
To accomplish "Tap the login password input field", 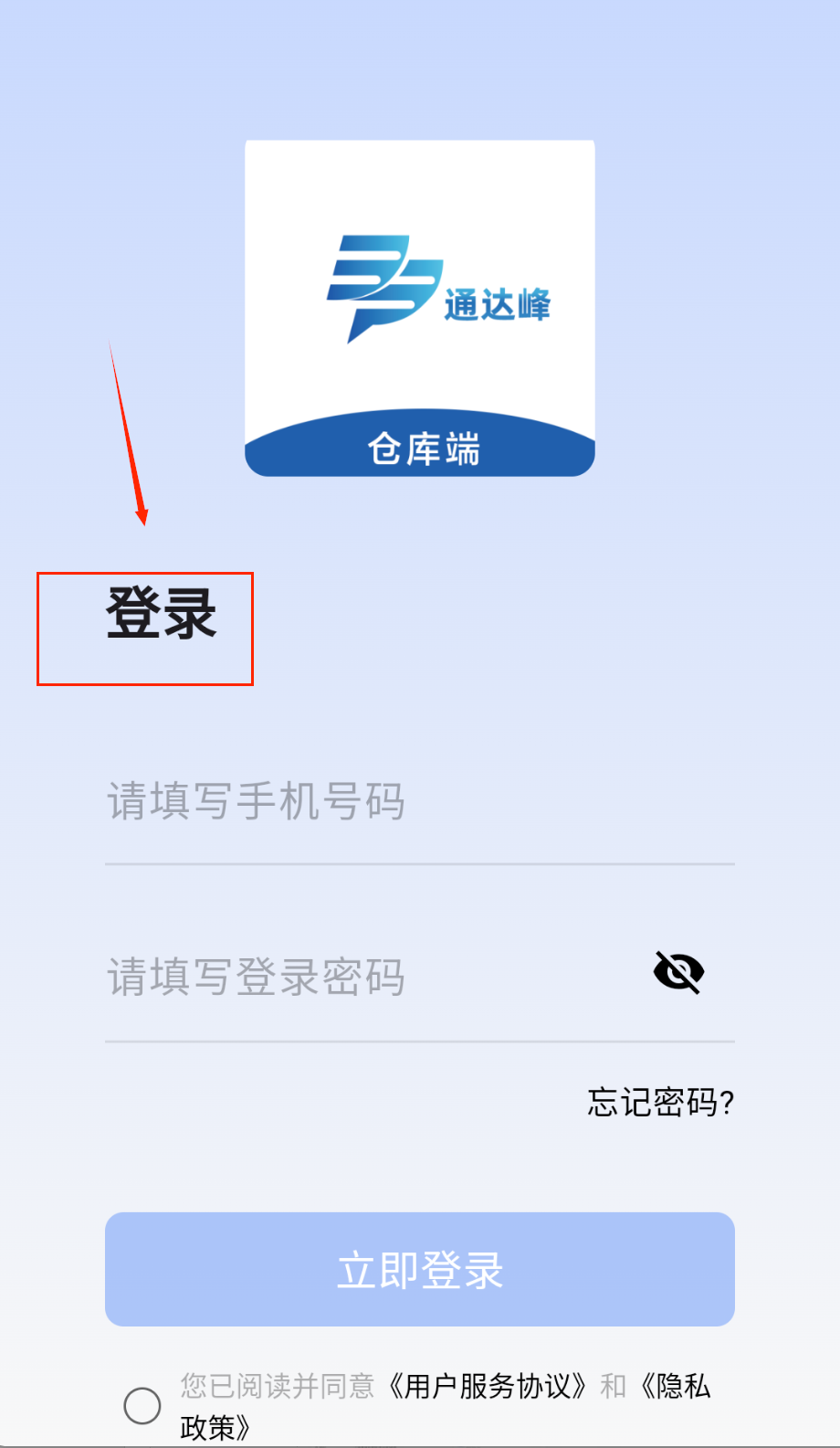I will [365, 978].
